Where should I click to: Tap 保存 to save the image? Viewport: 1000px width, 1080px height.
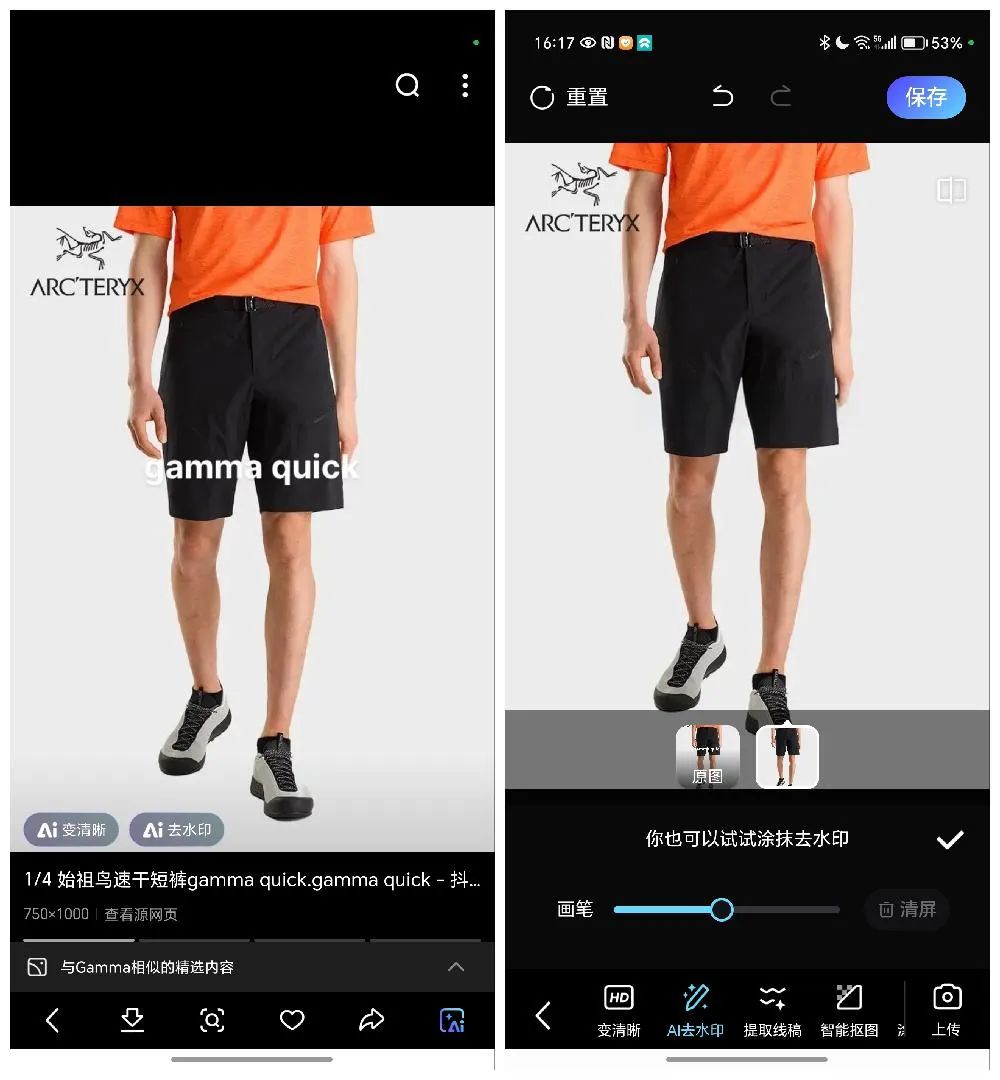[x=925, y=97]
